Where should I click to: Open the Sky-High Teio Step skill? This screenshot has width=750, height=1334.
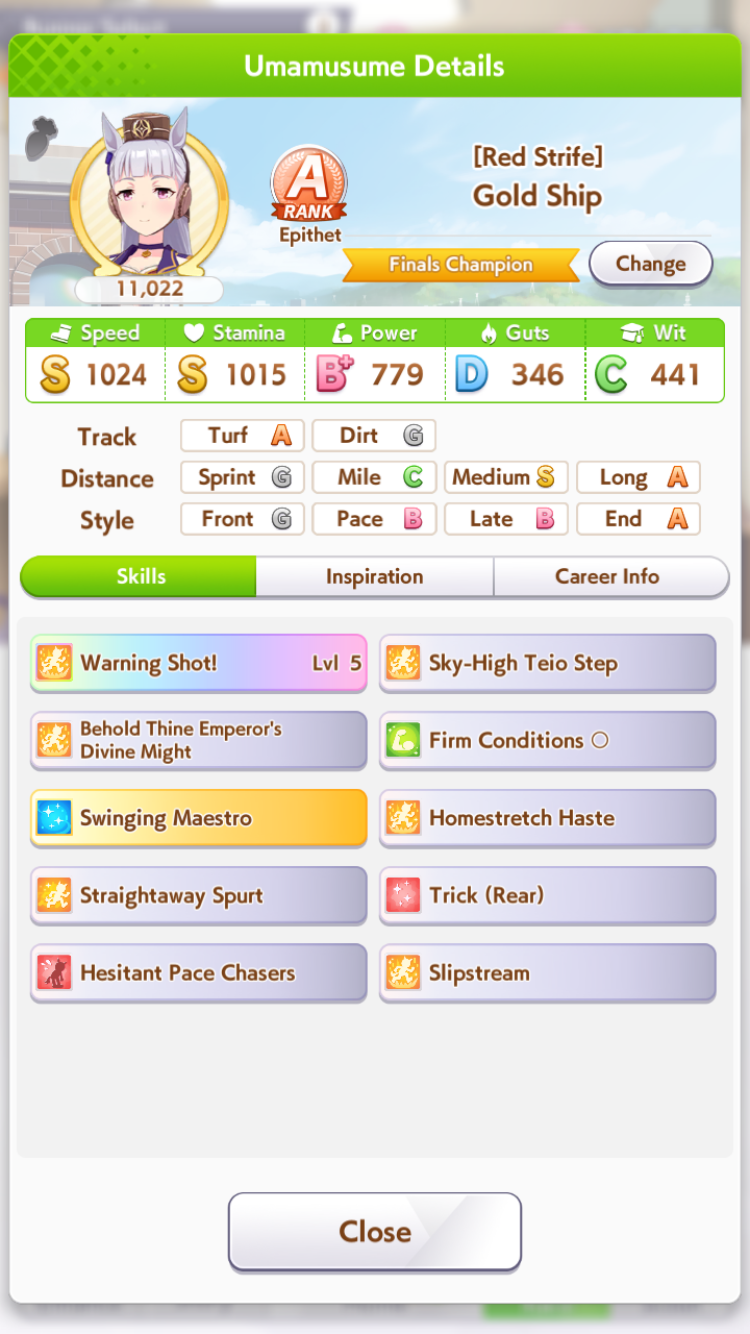(x=547, y=663)
